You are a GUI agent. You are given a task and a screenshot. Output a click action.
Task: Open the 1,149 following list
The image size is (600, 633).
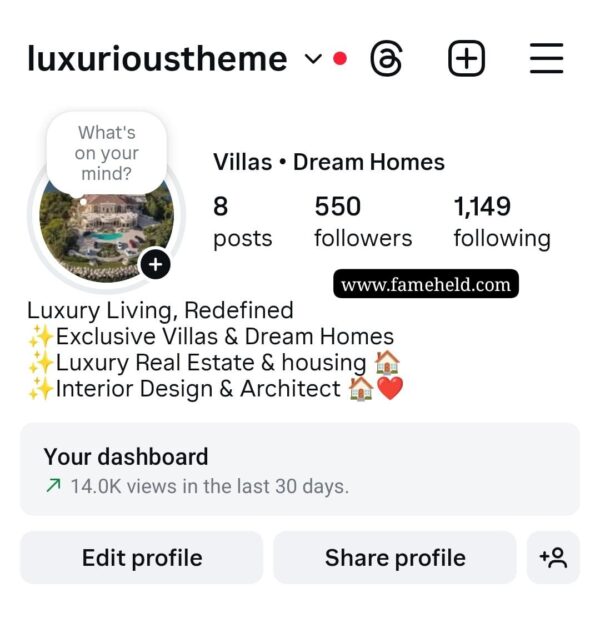[x=501, y=222]
